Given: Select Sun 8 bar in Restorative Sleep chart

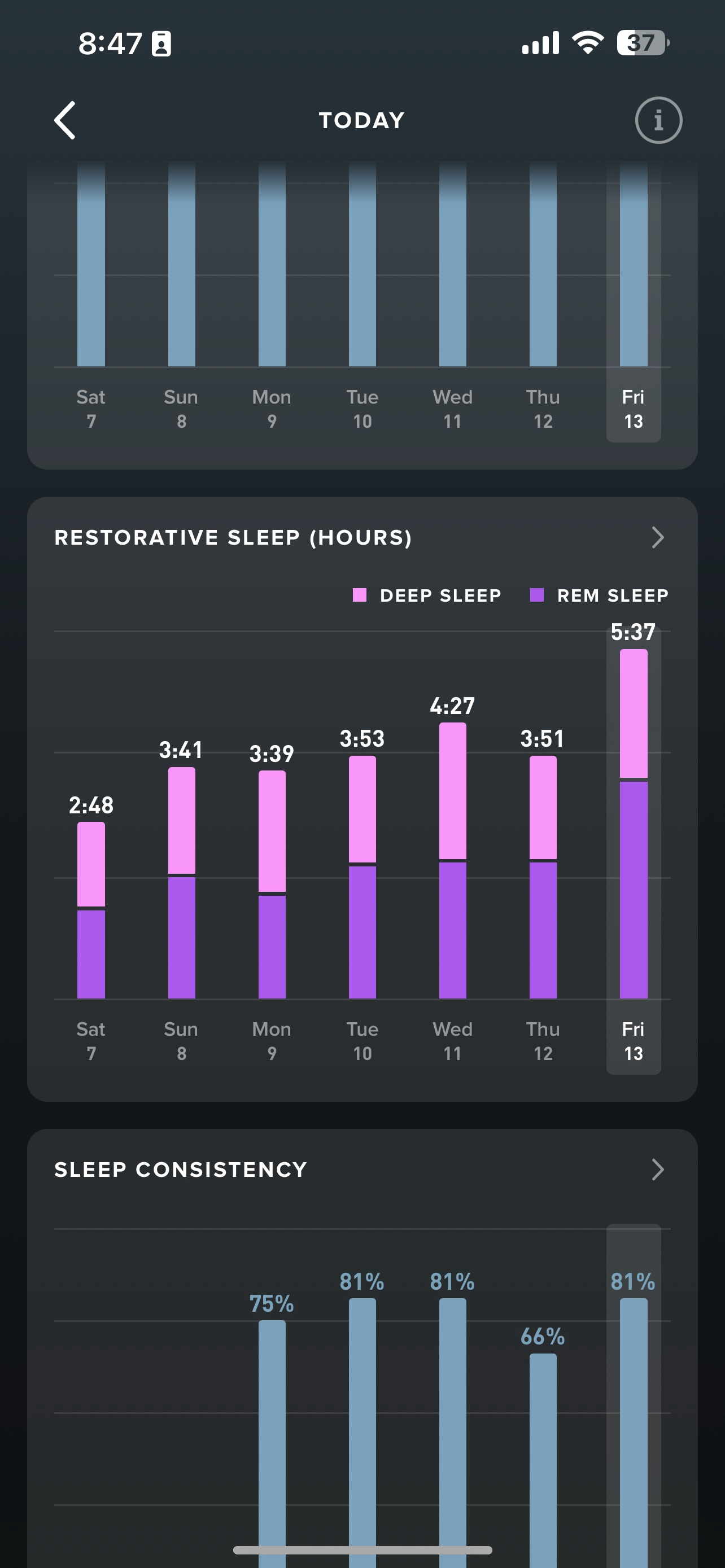Looking at the screenshot, I should pos(181,883).
